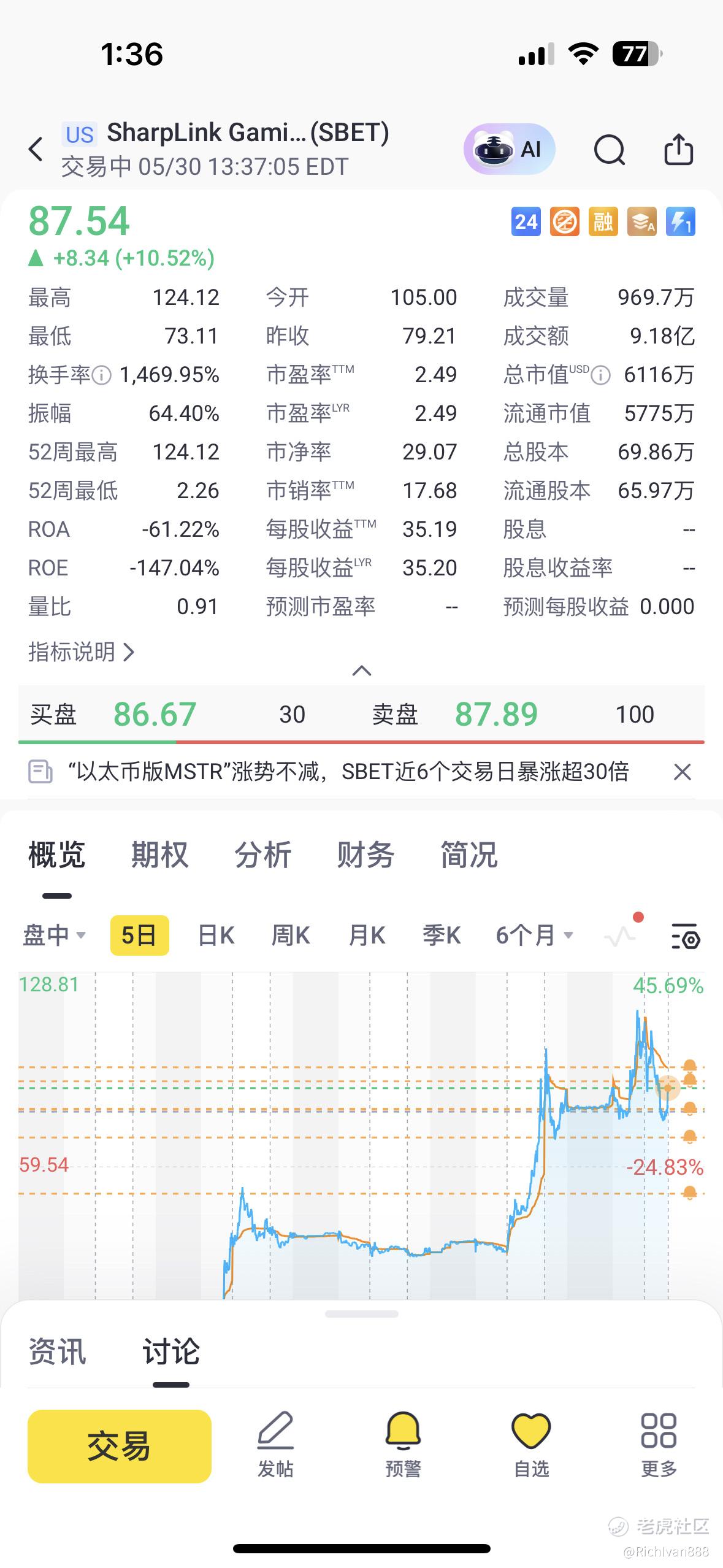Image resolution: width=723 pixels, height=1568 pixels.
Task: Open the 财务 tab
Action: pos(365,855)
